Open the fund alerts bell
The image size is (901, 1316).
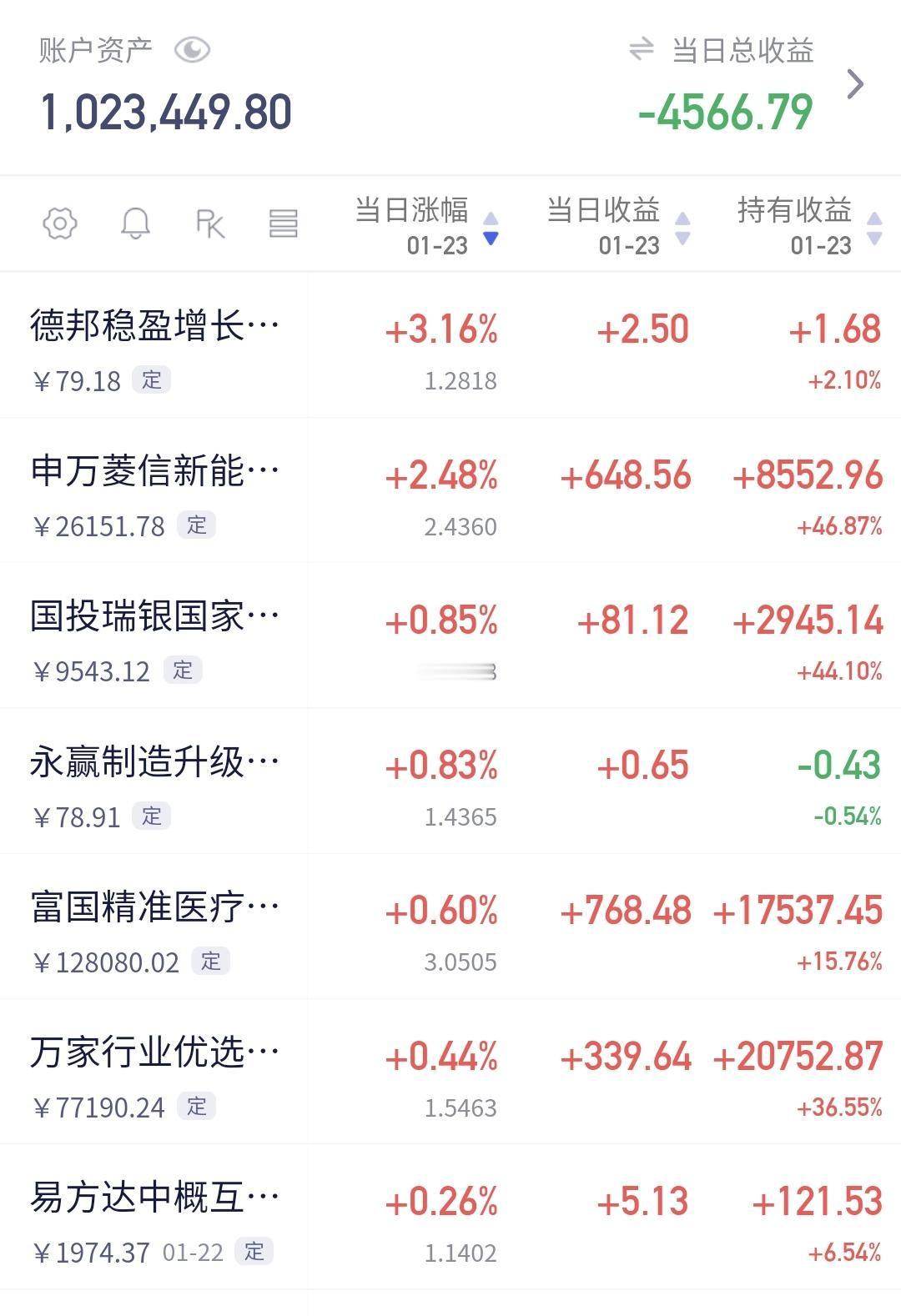[x=135, y=224]
